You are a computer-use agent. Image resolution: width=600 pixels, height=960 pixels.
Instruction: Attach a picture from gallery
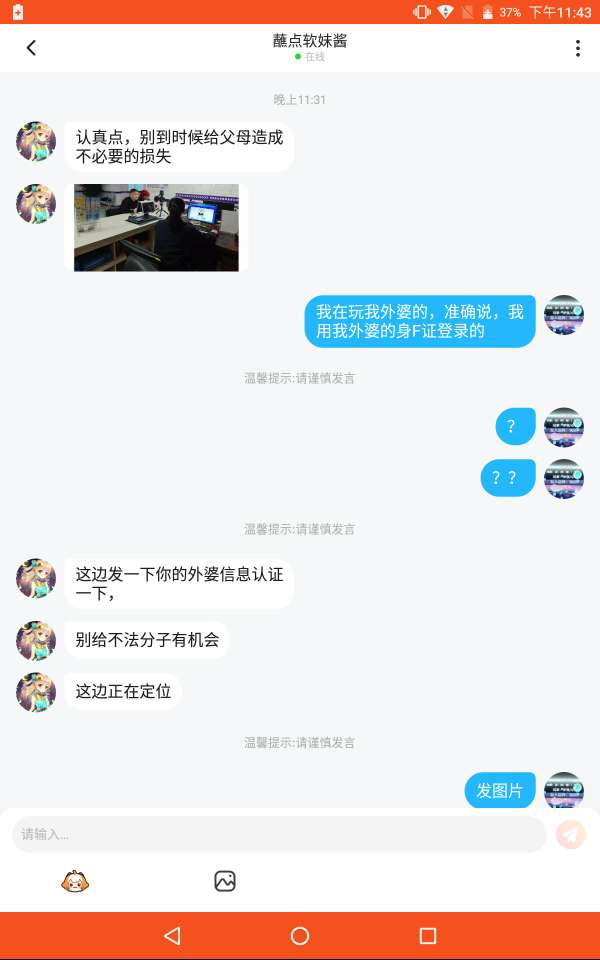click(225, 881)
